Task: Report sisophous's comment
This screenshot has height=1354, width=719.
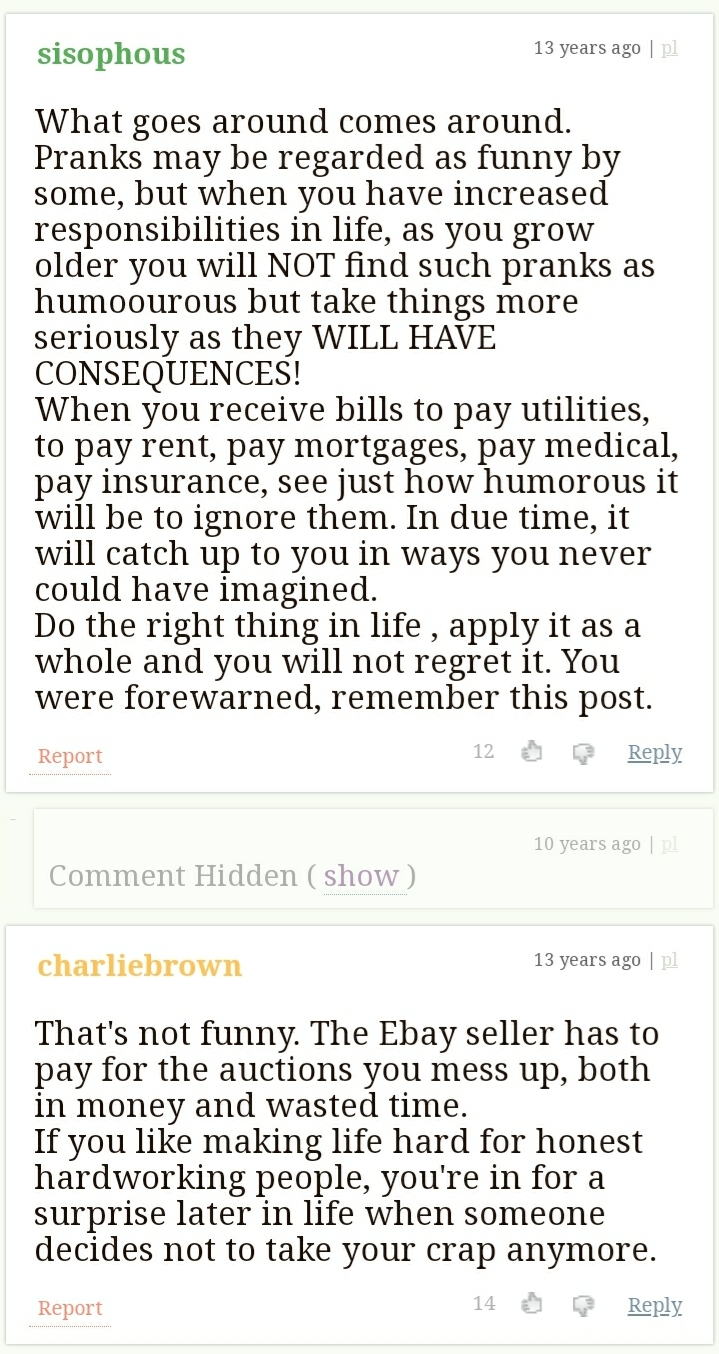Action: tap(70, 756)
